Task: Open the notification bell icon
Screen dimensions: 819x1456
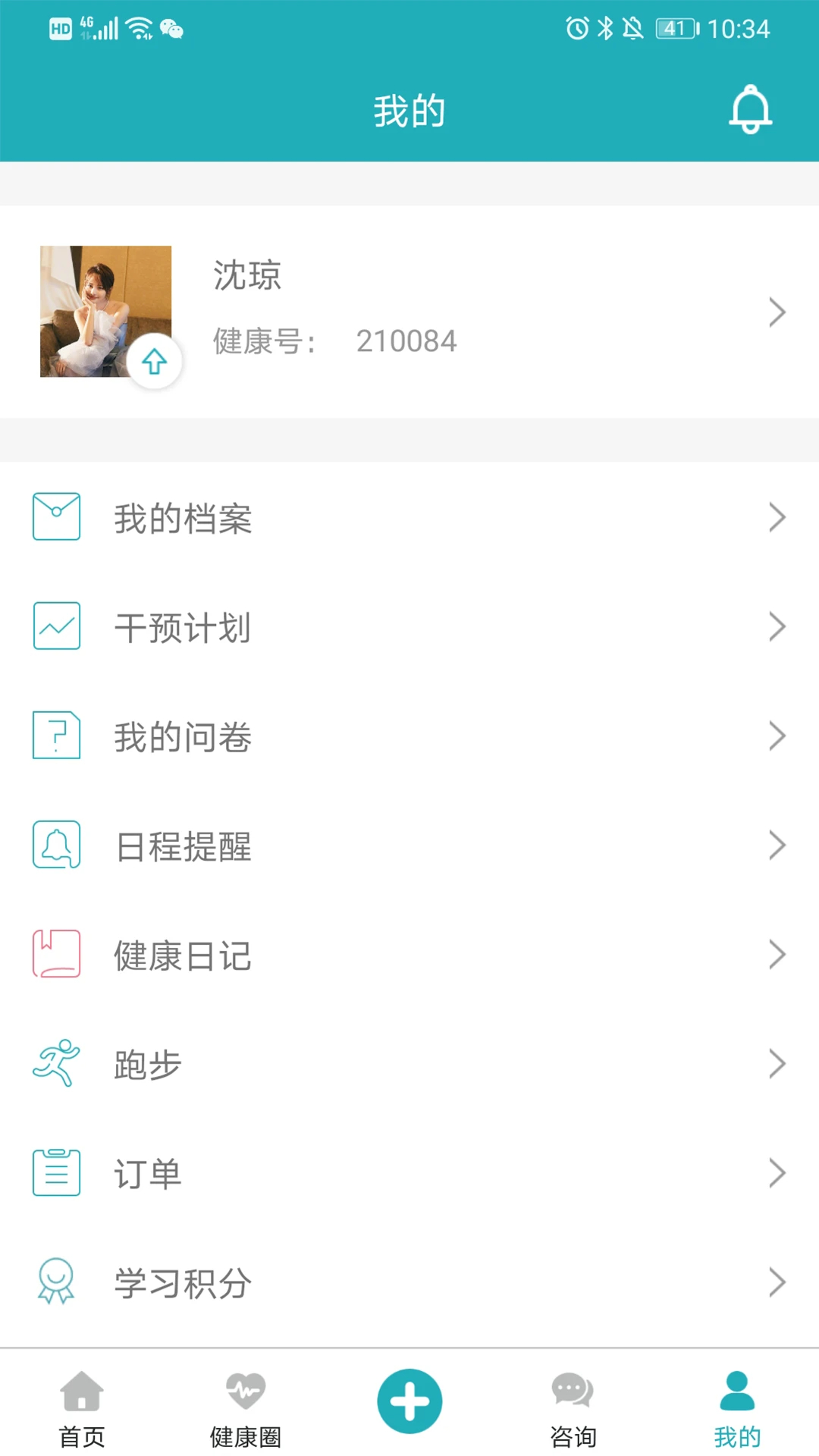Action: [749, 111]
